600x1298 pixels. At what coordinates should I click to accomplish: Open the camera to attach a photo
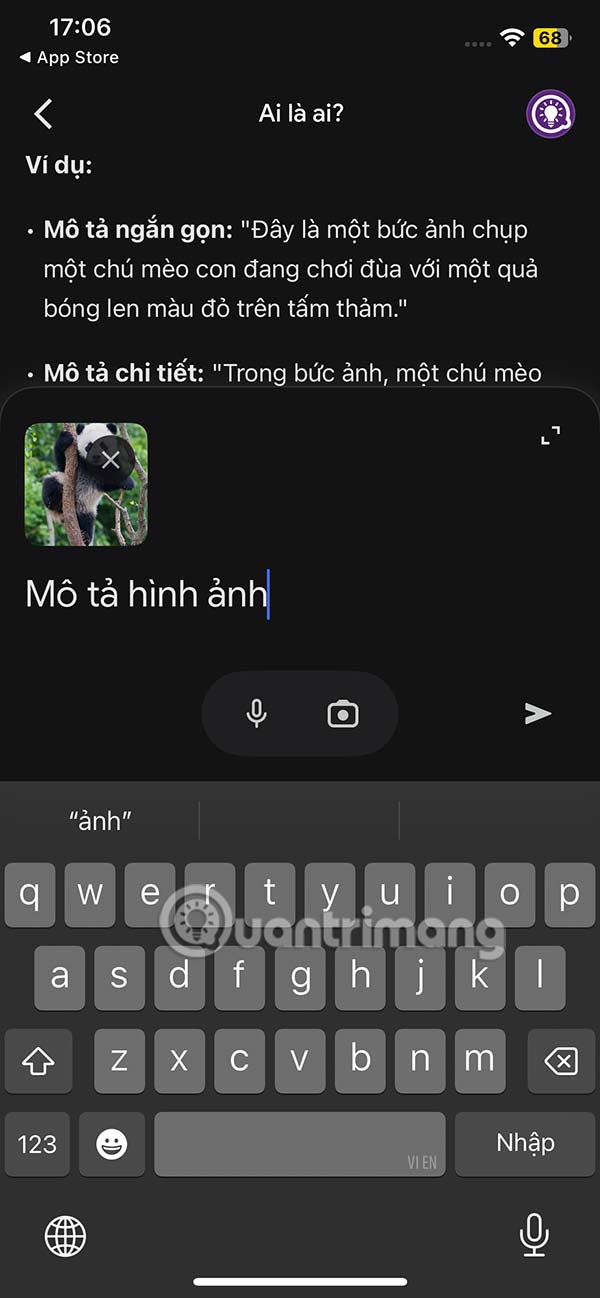click(343, 714)
